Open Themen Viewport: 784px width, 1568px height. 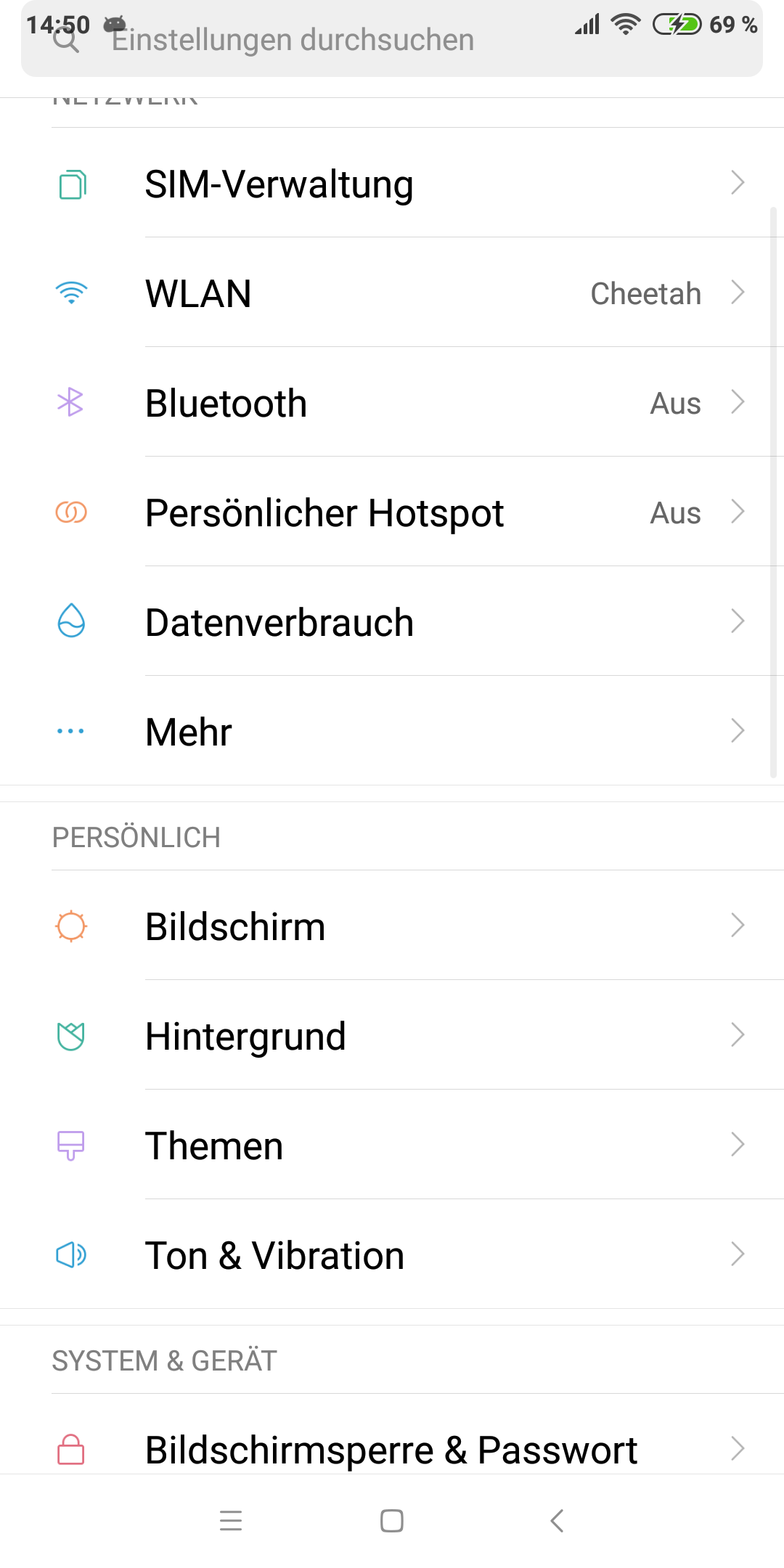point(392,1145)
